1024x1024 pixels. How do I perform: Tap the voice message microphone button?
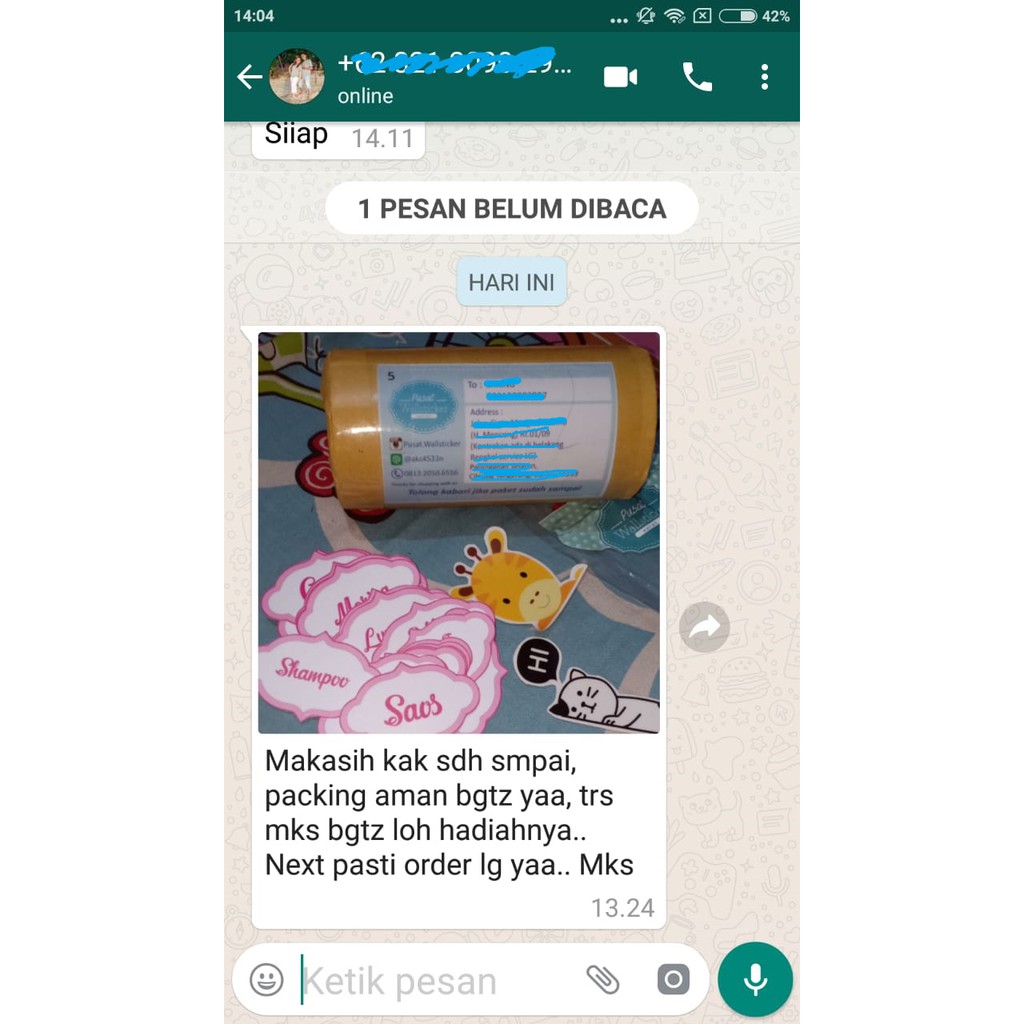pyautogui.click(x=755, y=979)
